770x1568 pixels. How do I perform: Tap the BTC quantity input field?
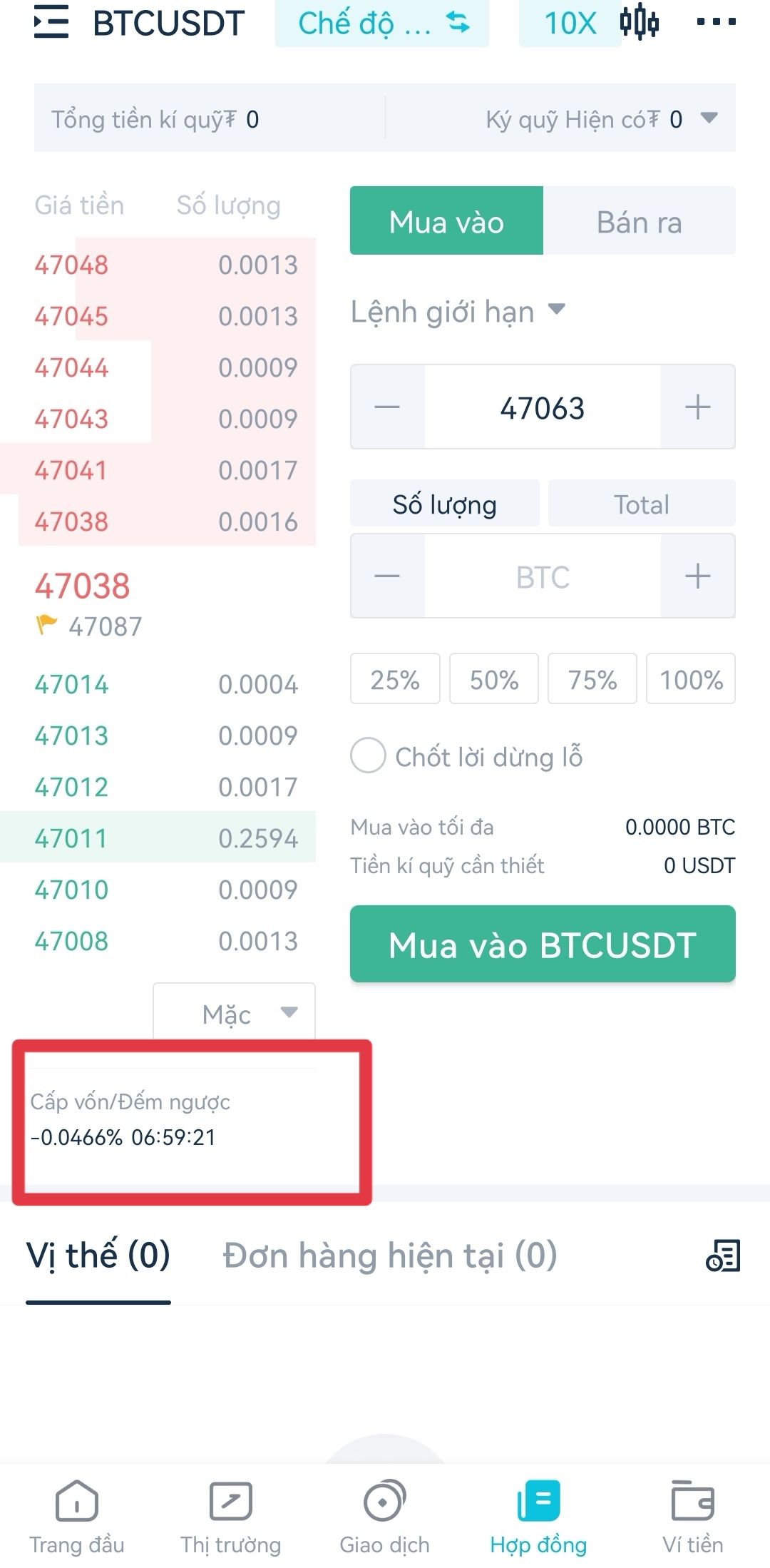click(543, 576)
